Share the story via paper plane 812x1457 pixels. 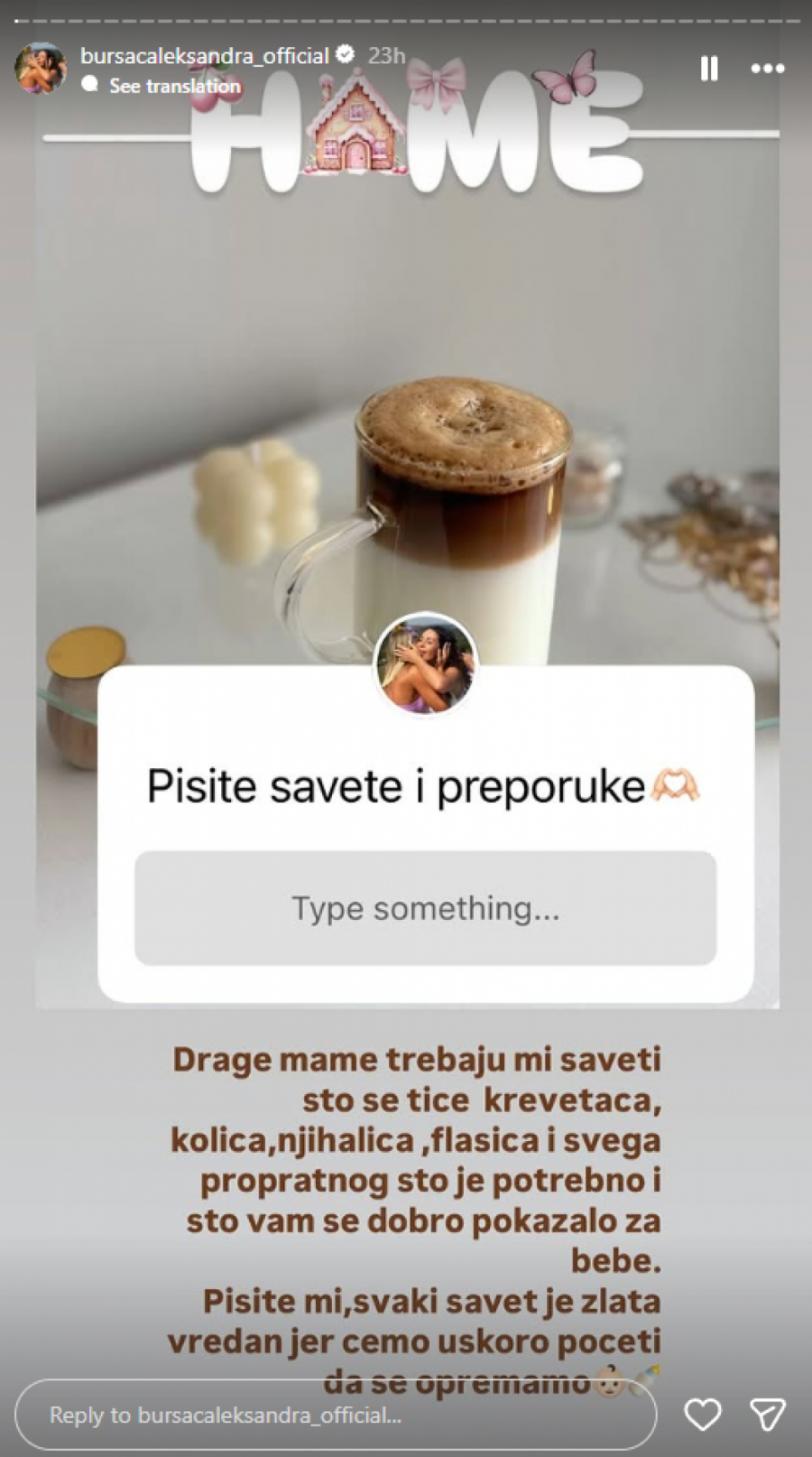click(768, 1415)
